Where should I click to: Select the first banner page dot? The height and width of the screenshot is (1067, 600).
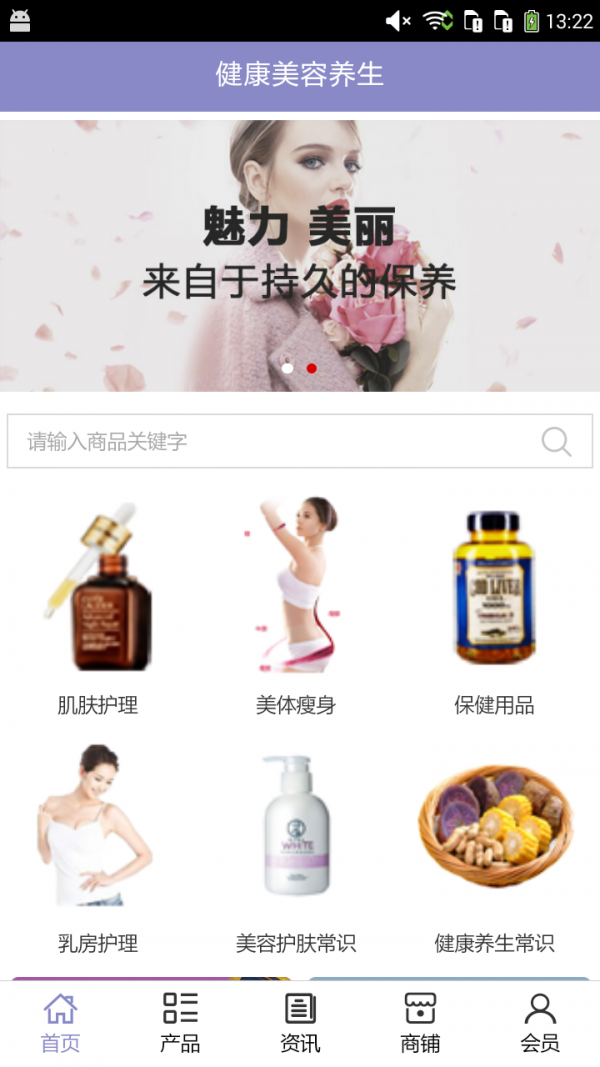click(288, 368)
